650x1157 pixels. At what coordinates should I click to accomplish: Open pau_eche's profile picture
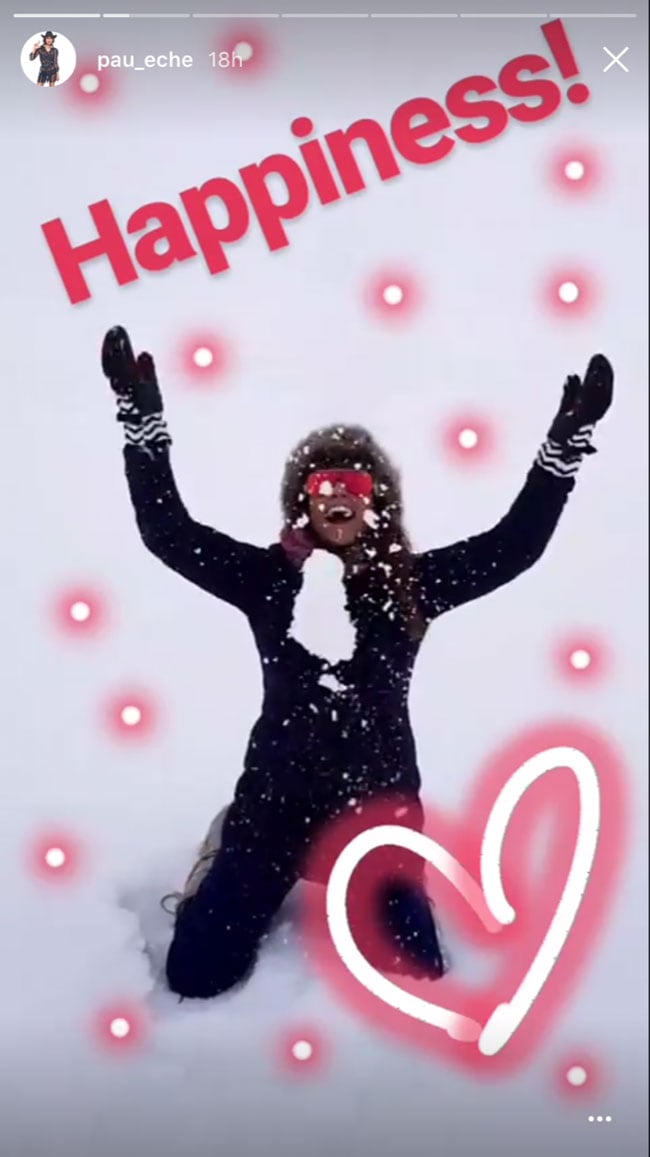(48, 59)
